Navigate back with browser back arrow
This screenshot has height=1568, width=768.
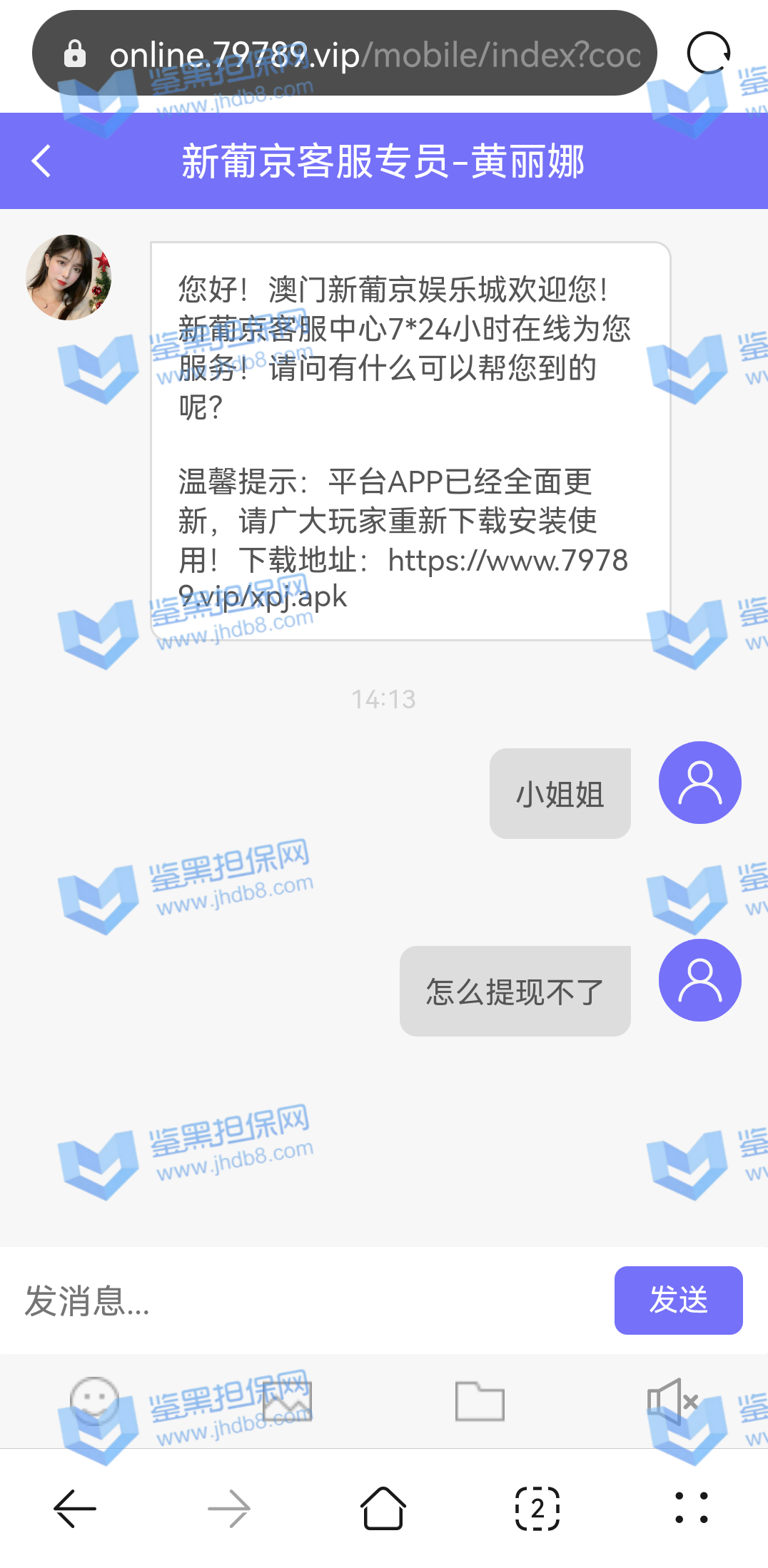[x=75, y=1508]
